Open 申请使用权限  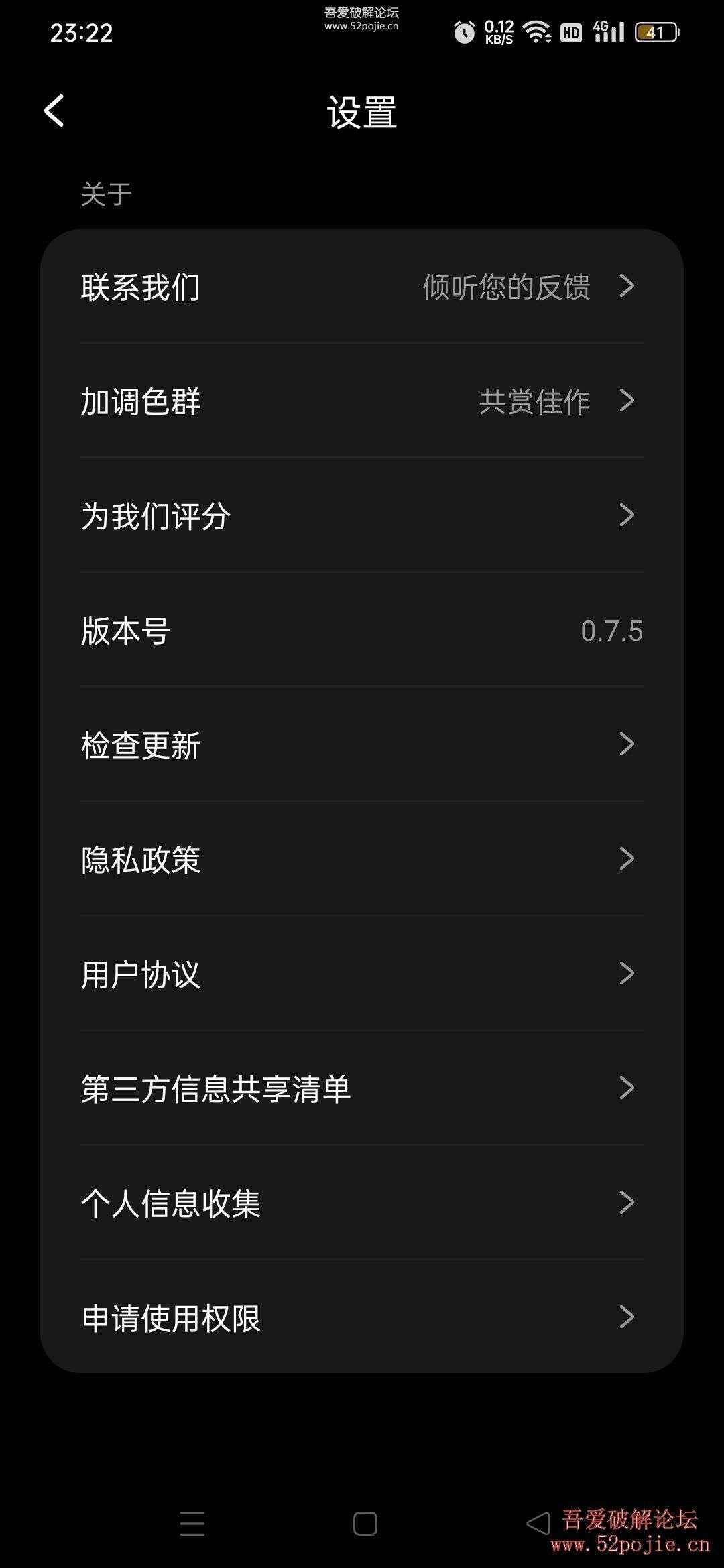[x=362, y=1317]
